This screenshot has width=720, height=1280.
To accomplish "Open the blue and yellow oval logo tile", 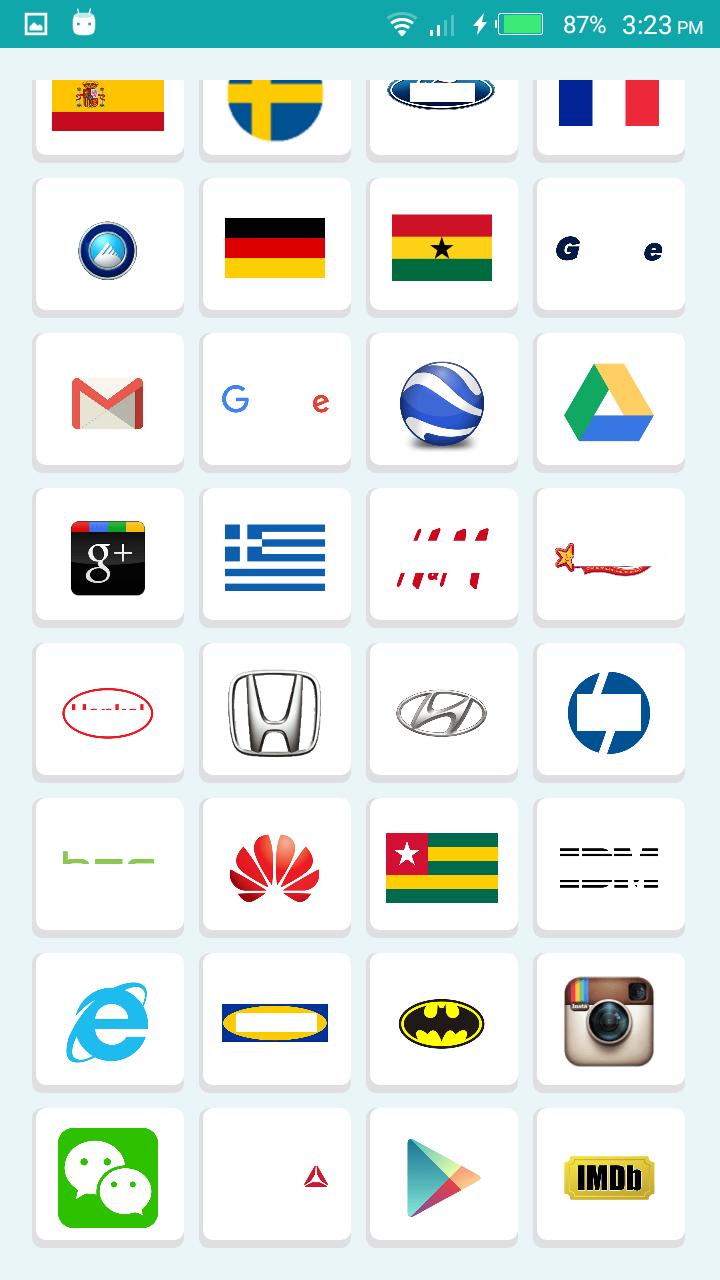I will (275, 1022).
